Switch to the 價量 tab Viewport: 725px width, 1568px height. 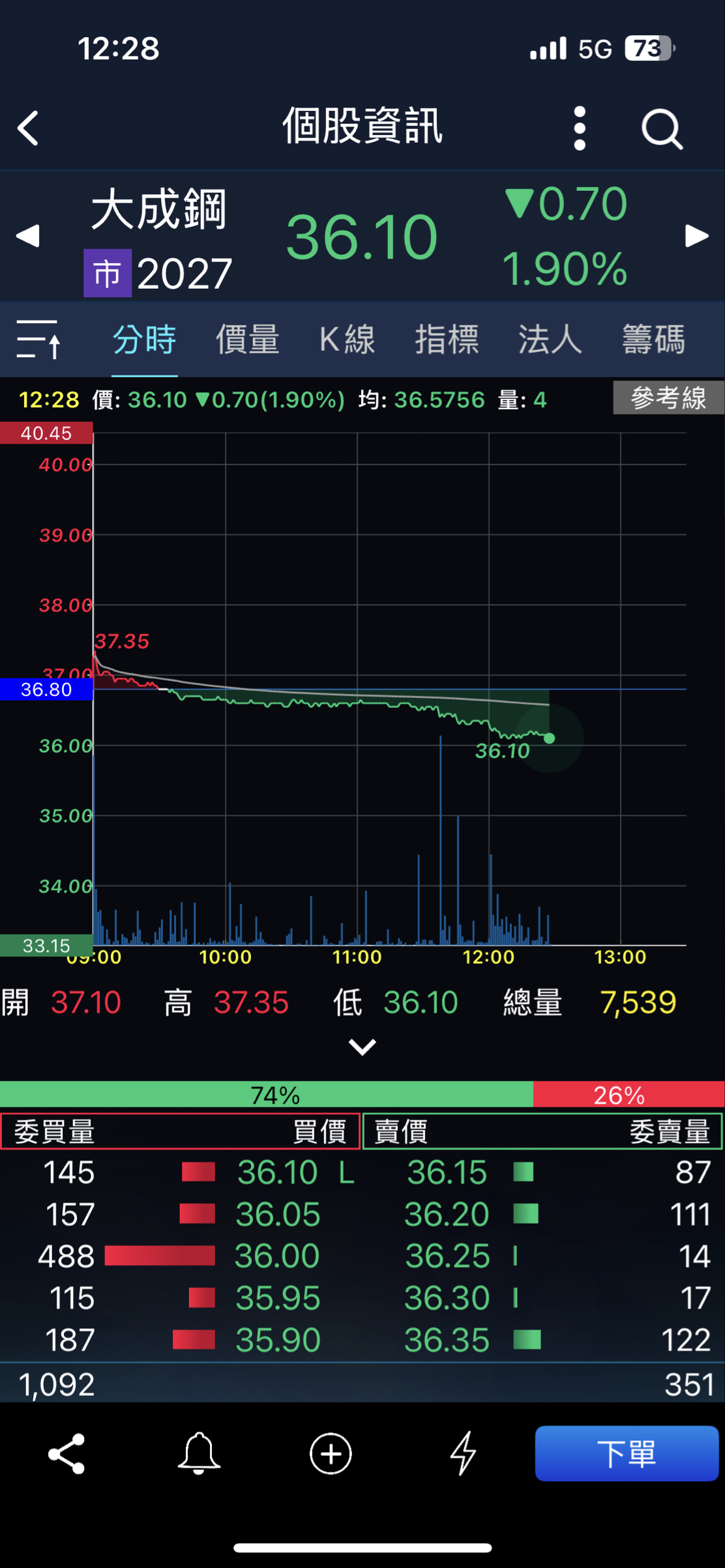pos(248,340)
